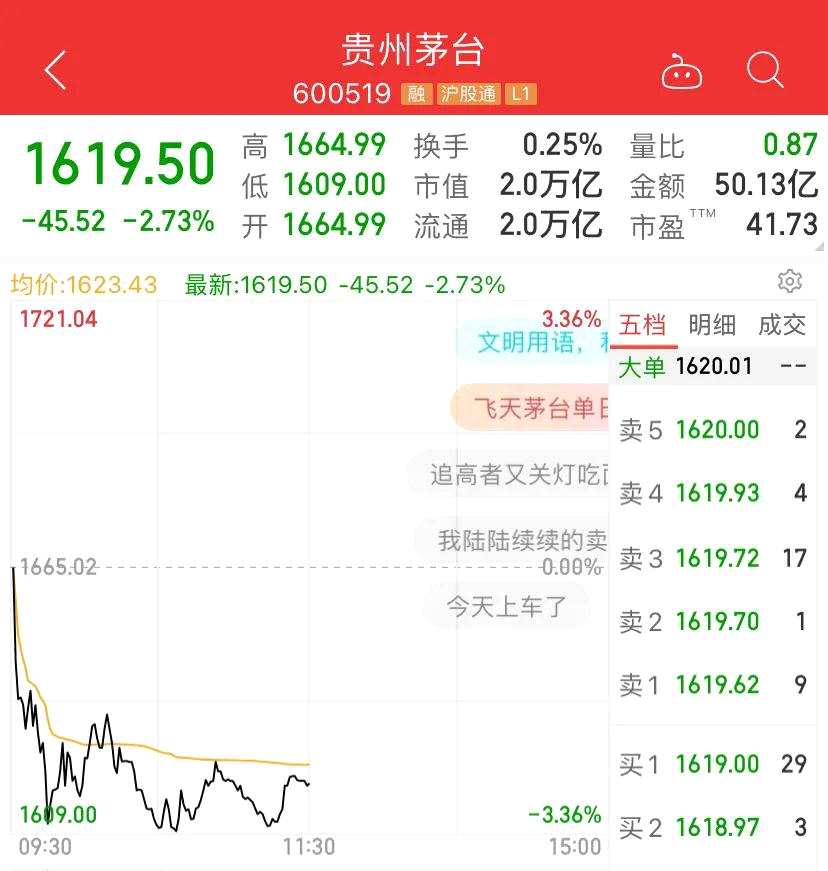The image size is (828, 871).
Task: Open the 今天上车了 comment bubble
Action: point(507,606)
